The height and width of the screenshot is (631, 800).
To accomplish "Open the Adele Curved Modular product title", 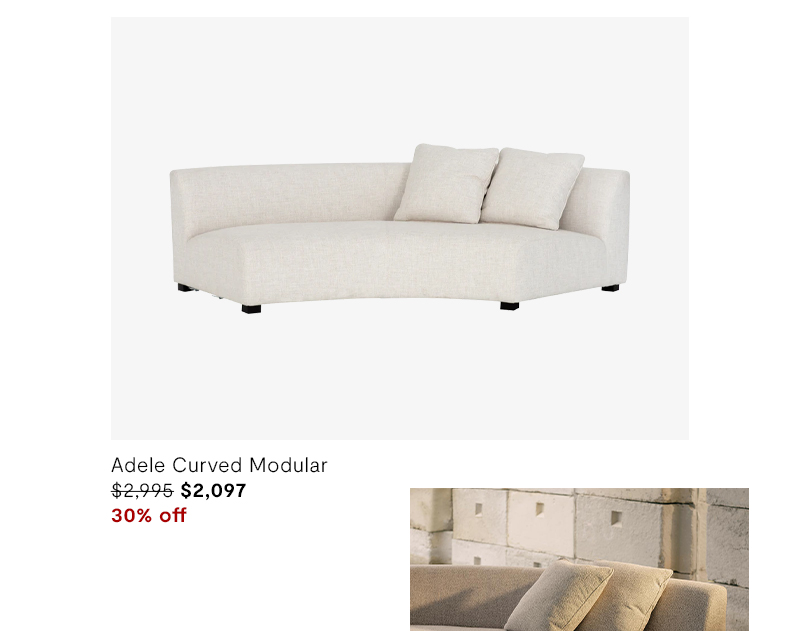I will pyautogui.click(x=219, y=465).
